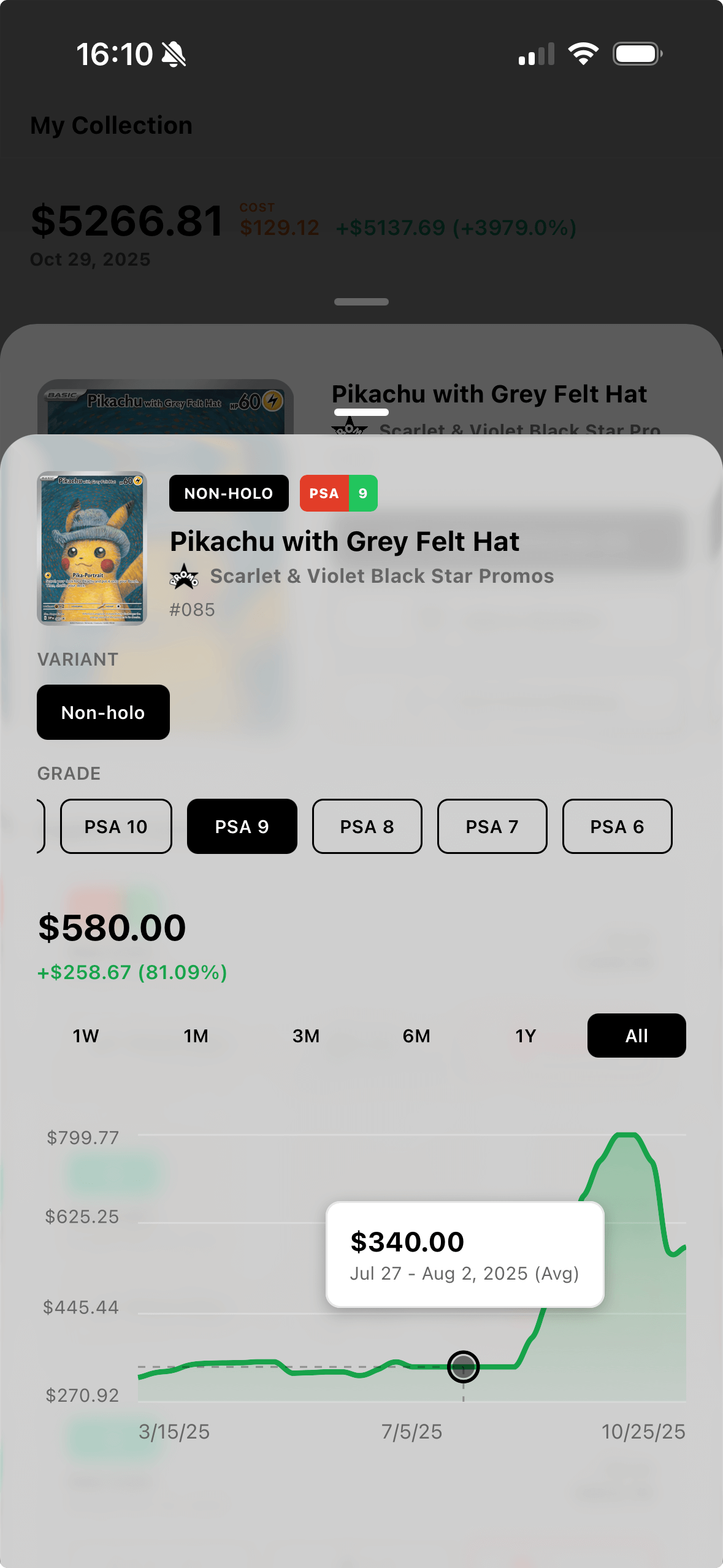Switch to the 1W chart range tab
Screen dimensions: 723x1568
[x=86, y=1036]
